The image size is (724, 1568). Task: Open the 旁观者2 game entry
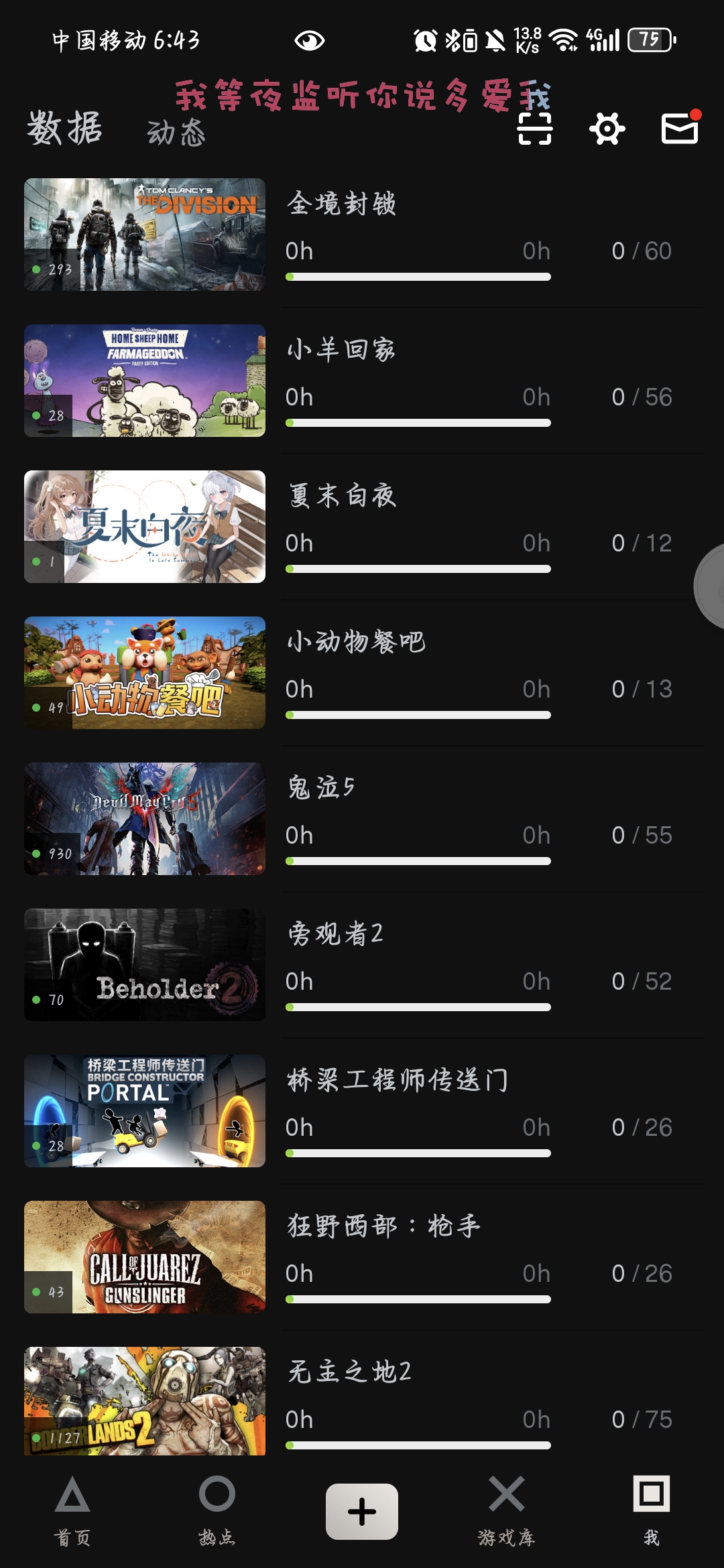pyautogui.click(x=362, y=965)
